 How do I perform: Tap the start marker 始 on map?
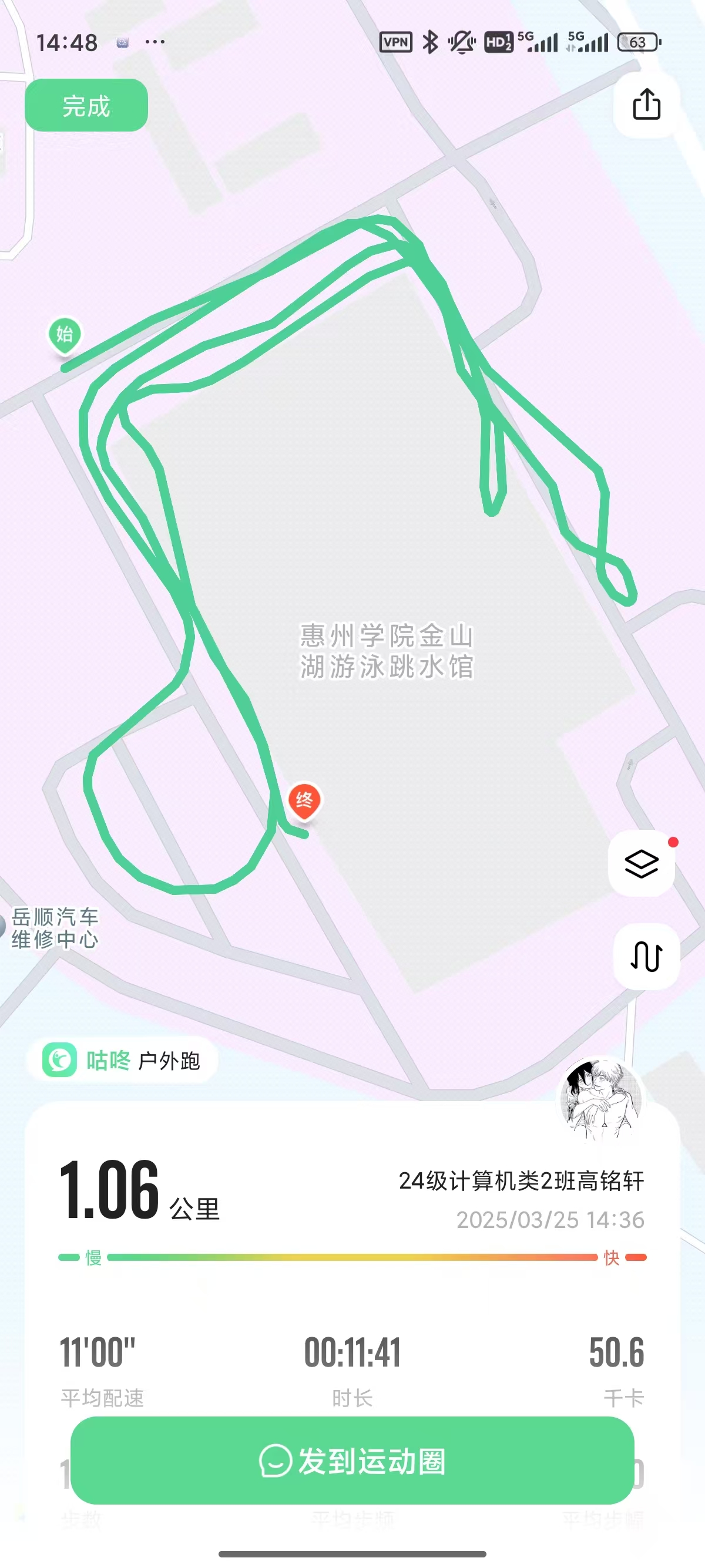pos(65,335)
